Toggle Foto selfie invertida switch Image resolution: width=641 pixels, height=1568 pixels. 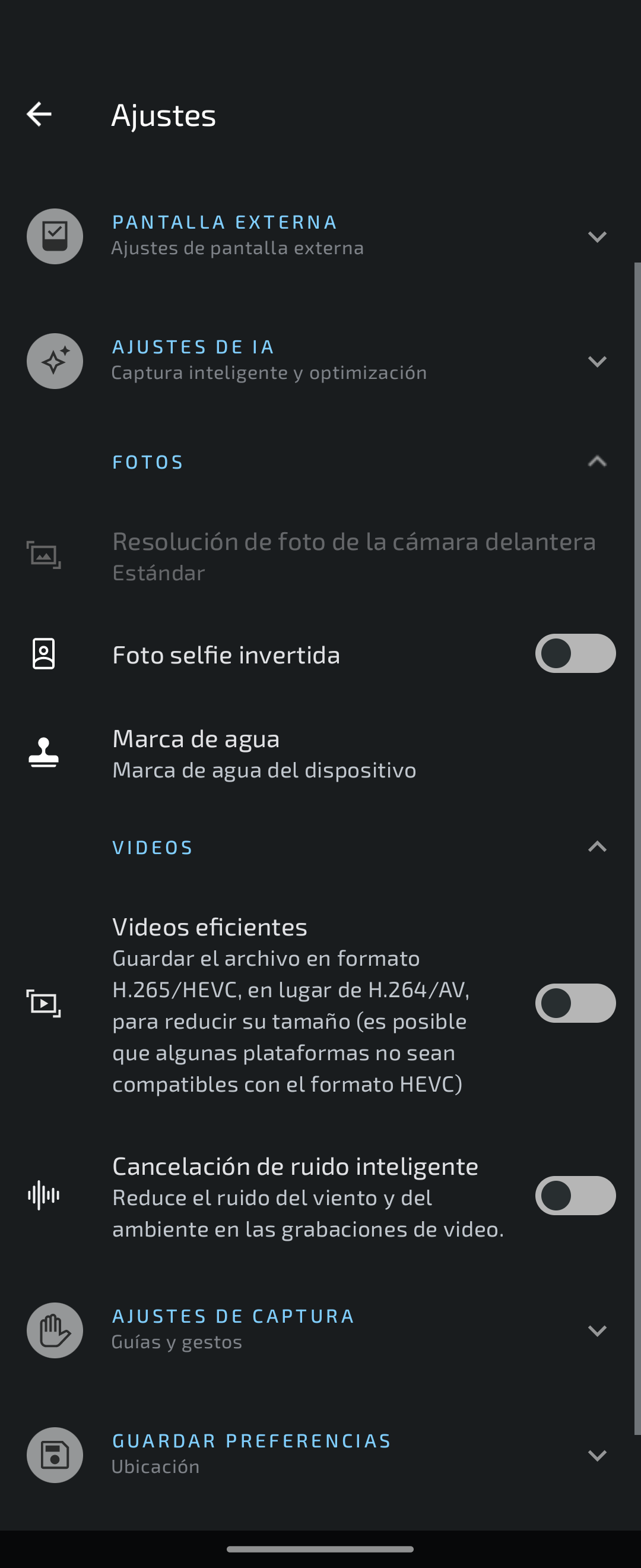point(575,654)
